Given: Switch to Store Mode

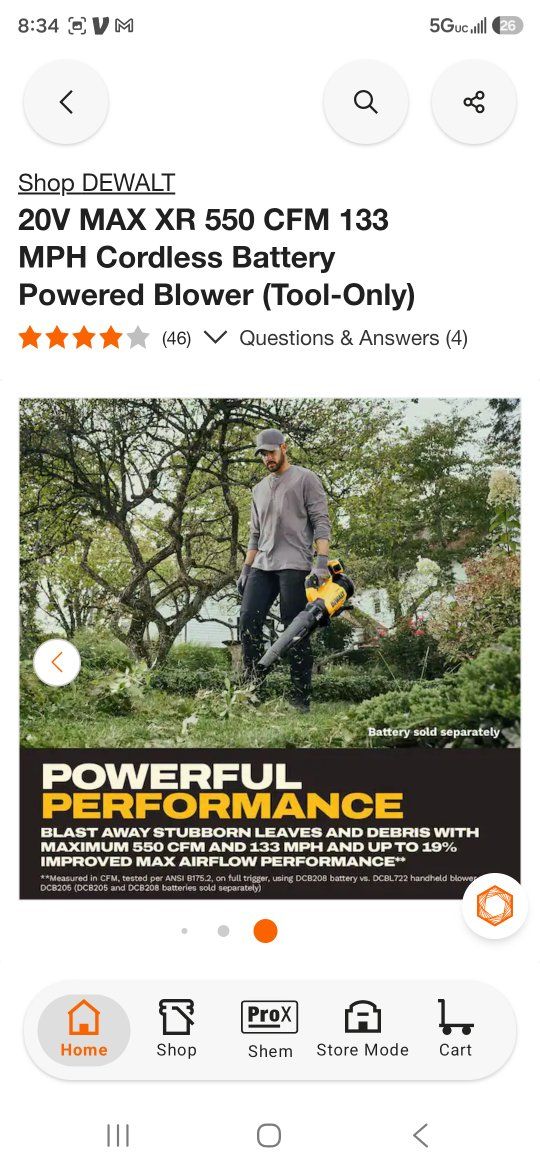Looking at the screenshot, I should [362, 1030].
